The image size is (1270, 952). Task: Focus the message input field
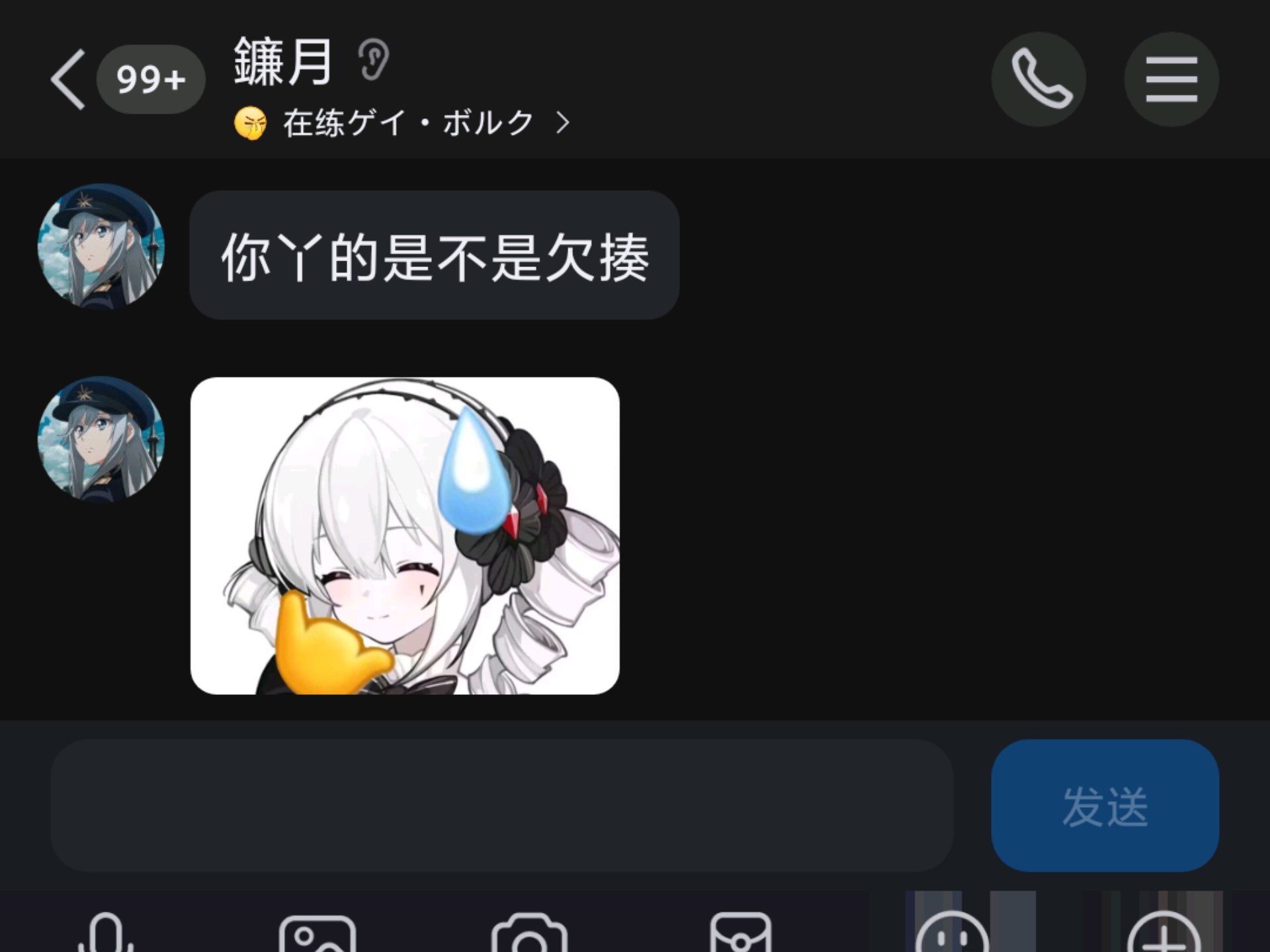coord(501,805)
